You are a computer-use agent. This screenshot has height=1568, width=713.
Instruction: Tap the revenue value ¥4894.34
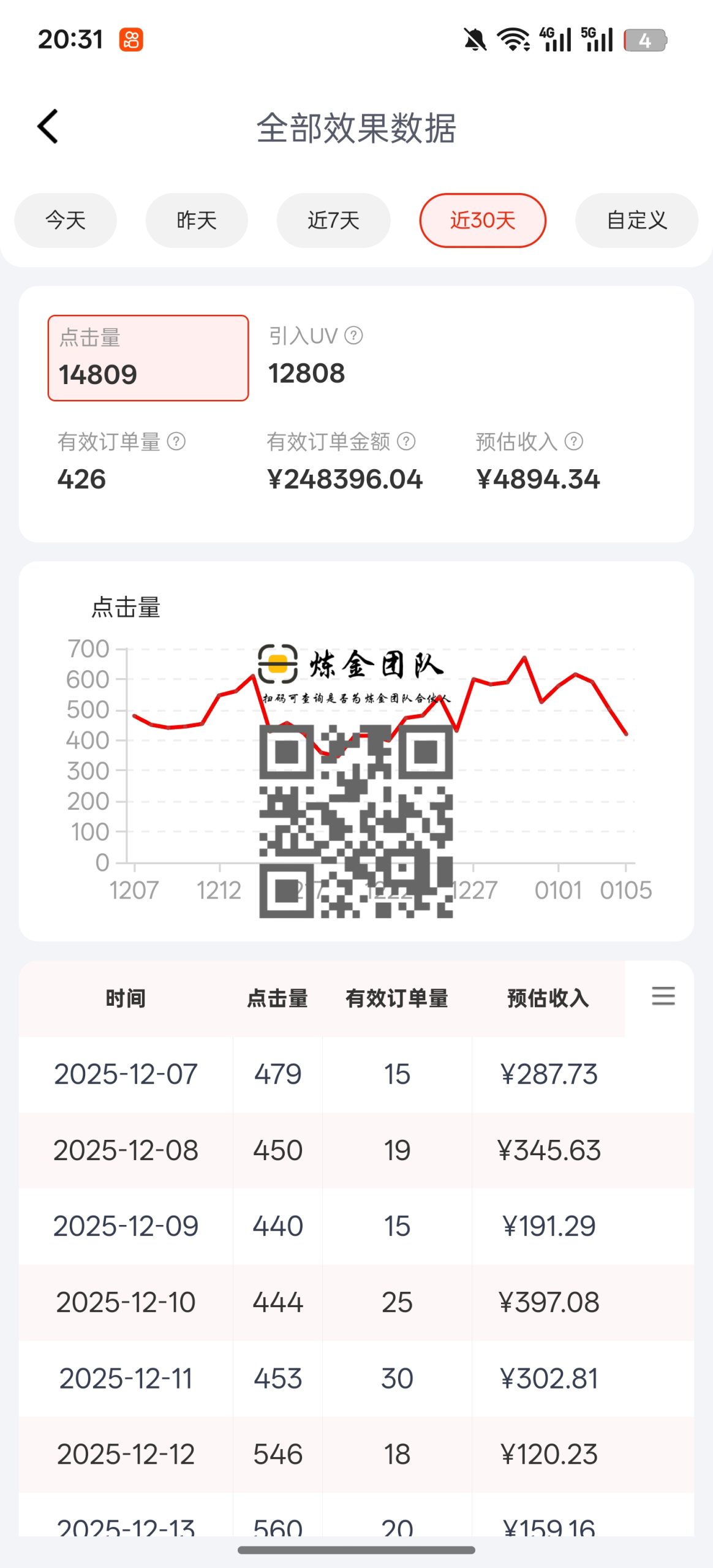540,480
